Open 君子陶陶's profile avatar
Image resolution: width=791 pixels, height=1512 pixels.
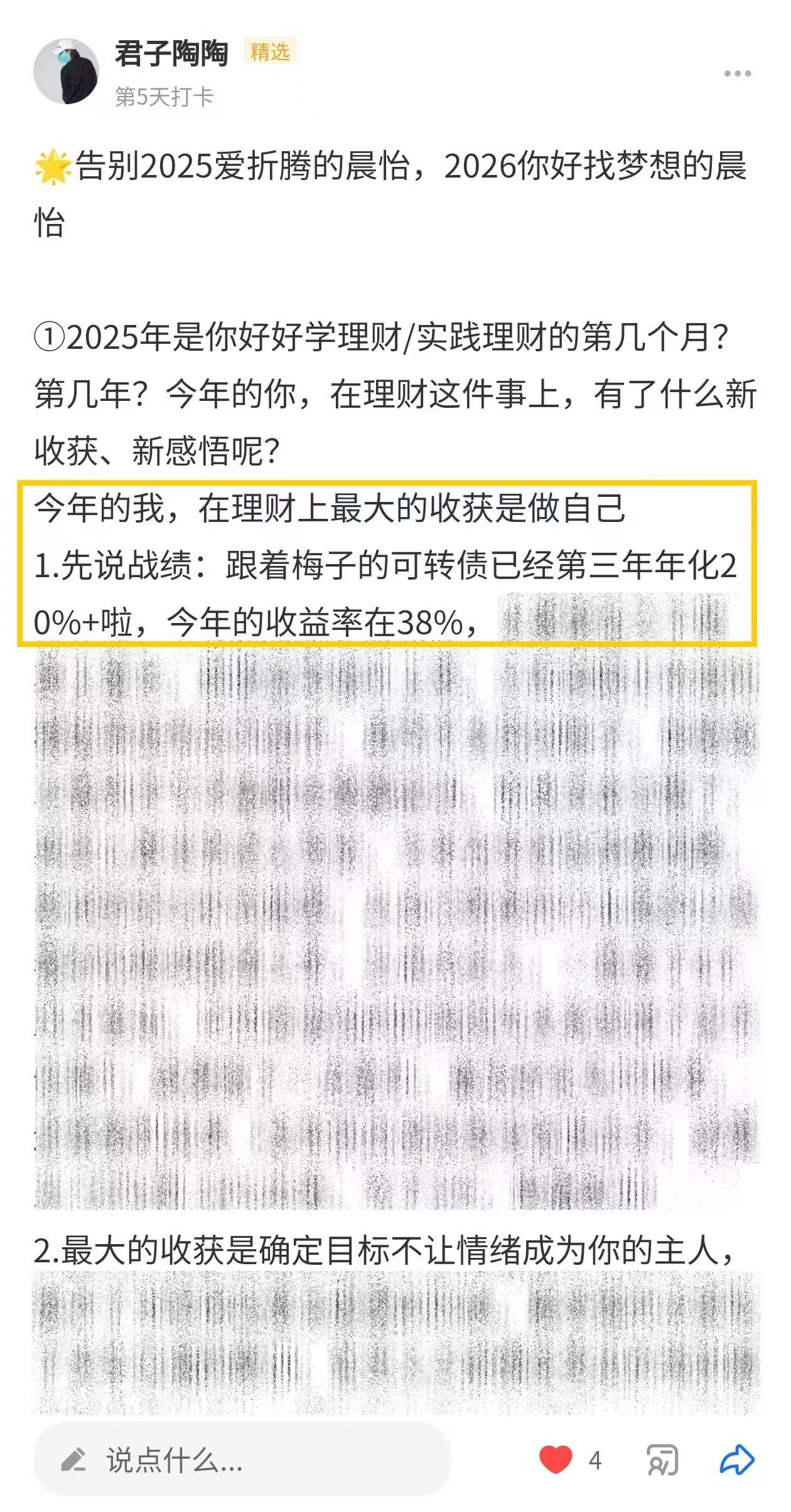pos(67,72)
